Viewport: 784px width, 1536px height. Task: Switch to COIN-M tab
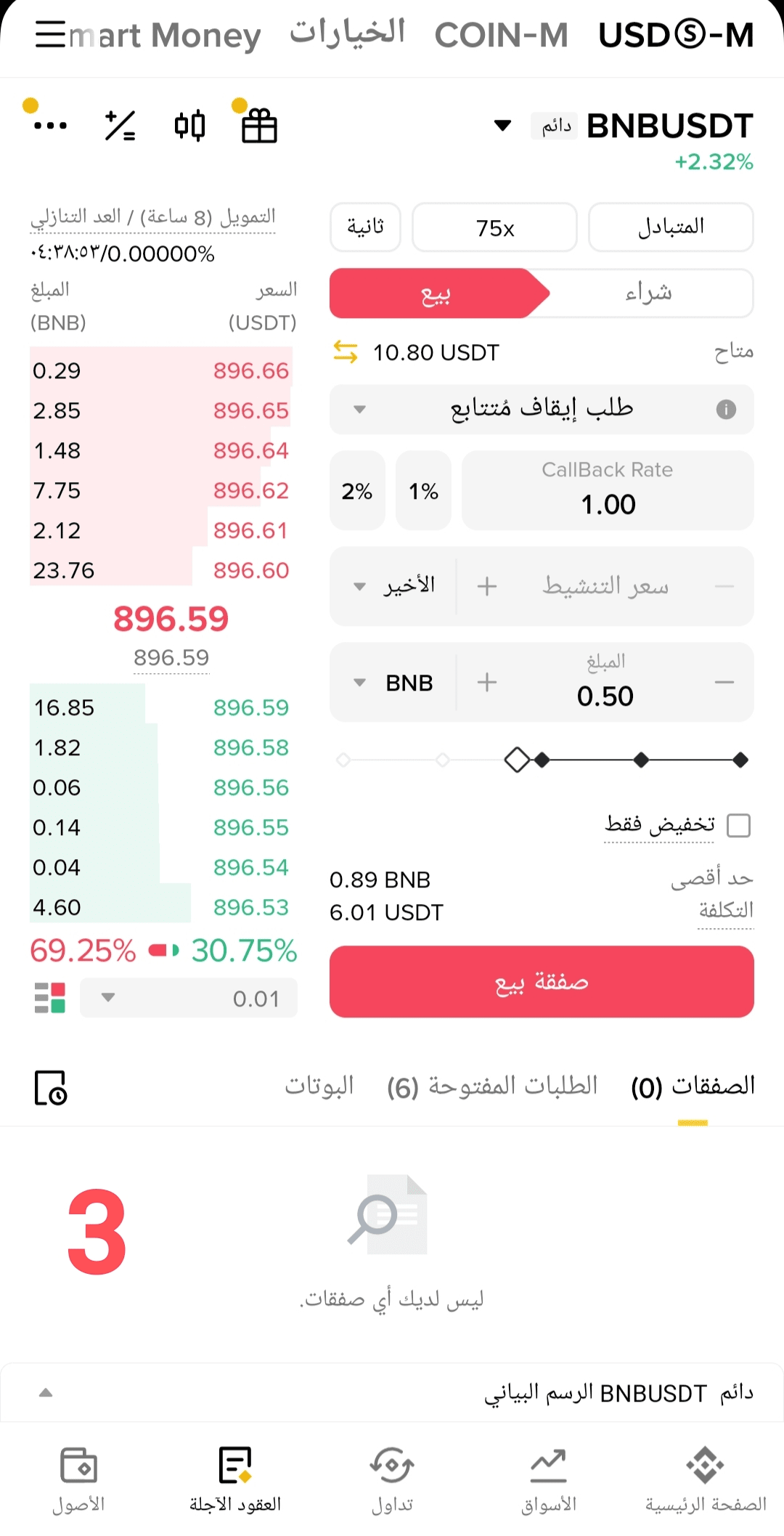point(501,35)
